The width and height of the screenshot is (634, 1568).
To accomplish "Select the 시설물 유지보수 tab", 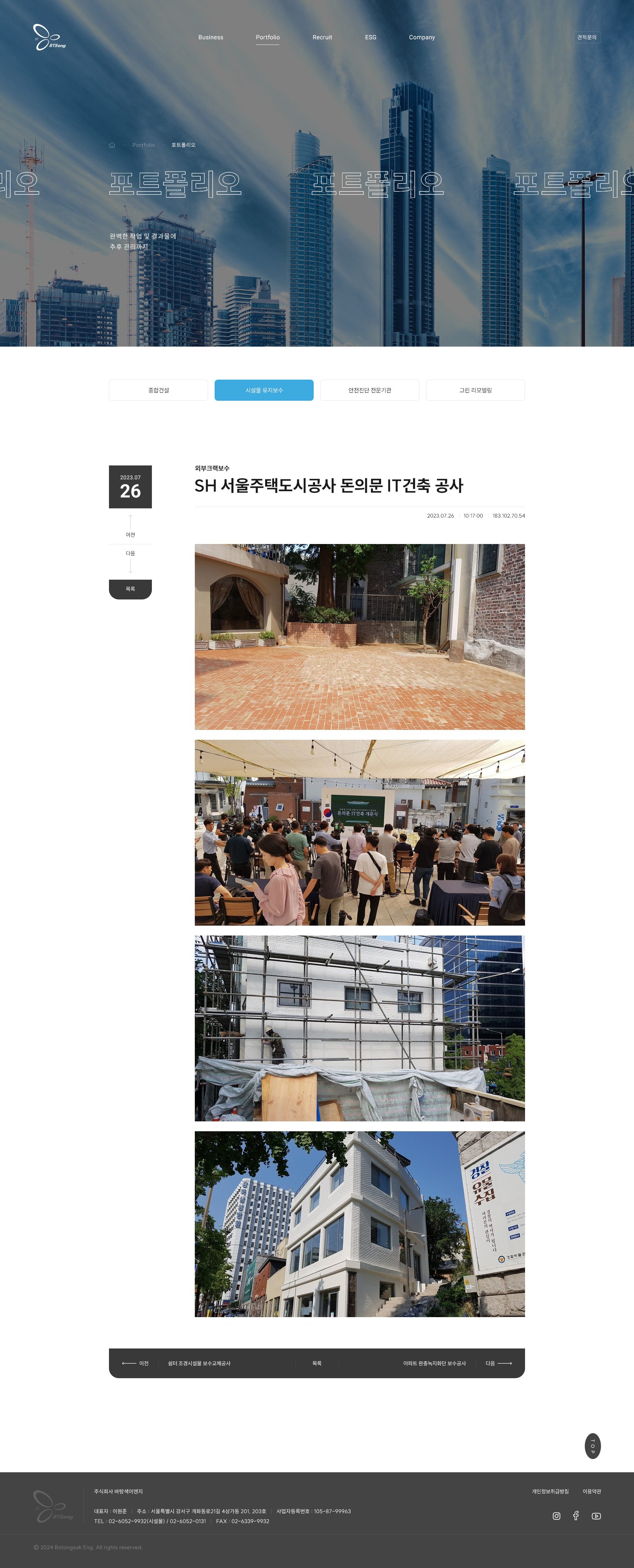I will point(264,390).
